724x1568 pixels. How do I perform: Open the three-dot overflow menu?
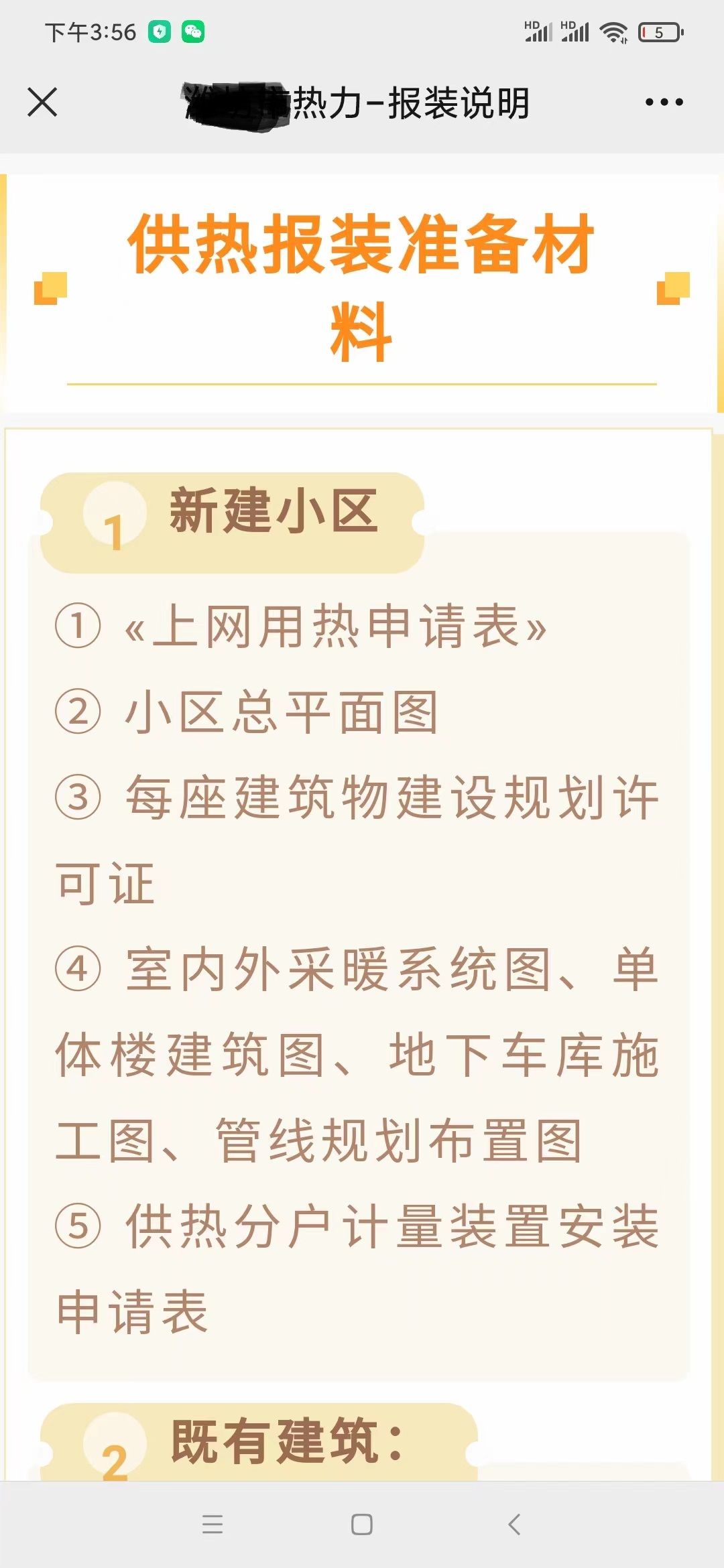click(x=664, y=102)
